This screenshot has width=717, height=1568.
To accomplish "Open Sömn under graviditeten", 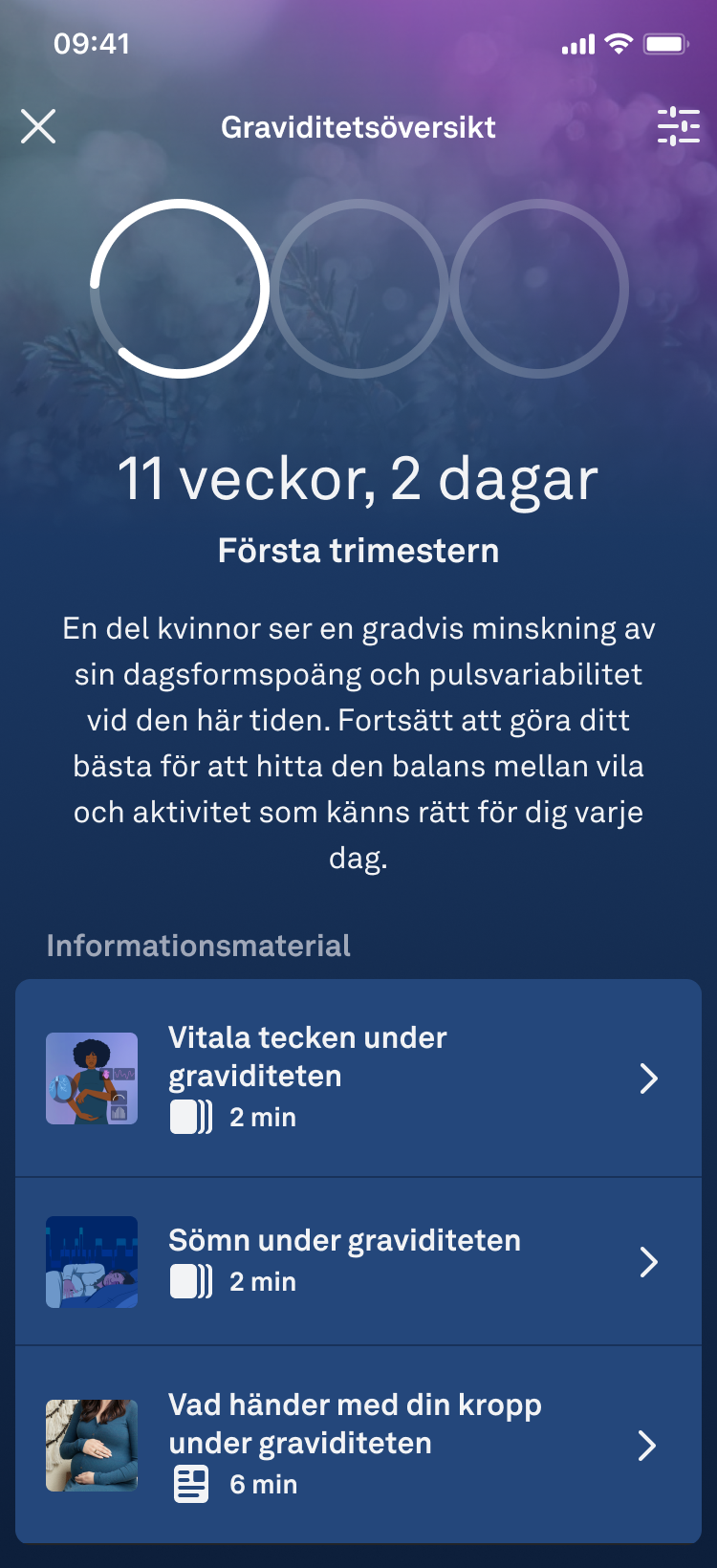I will 358,1261.
